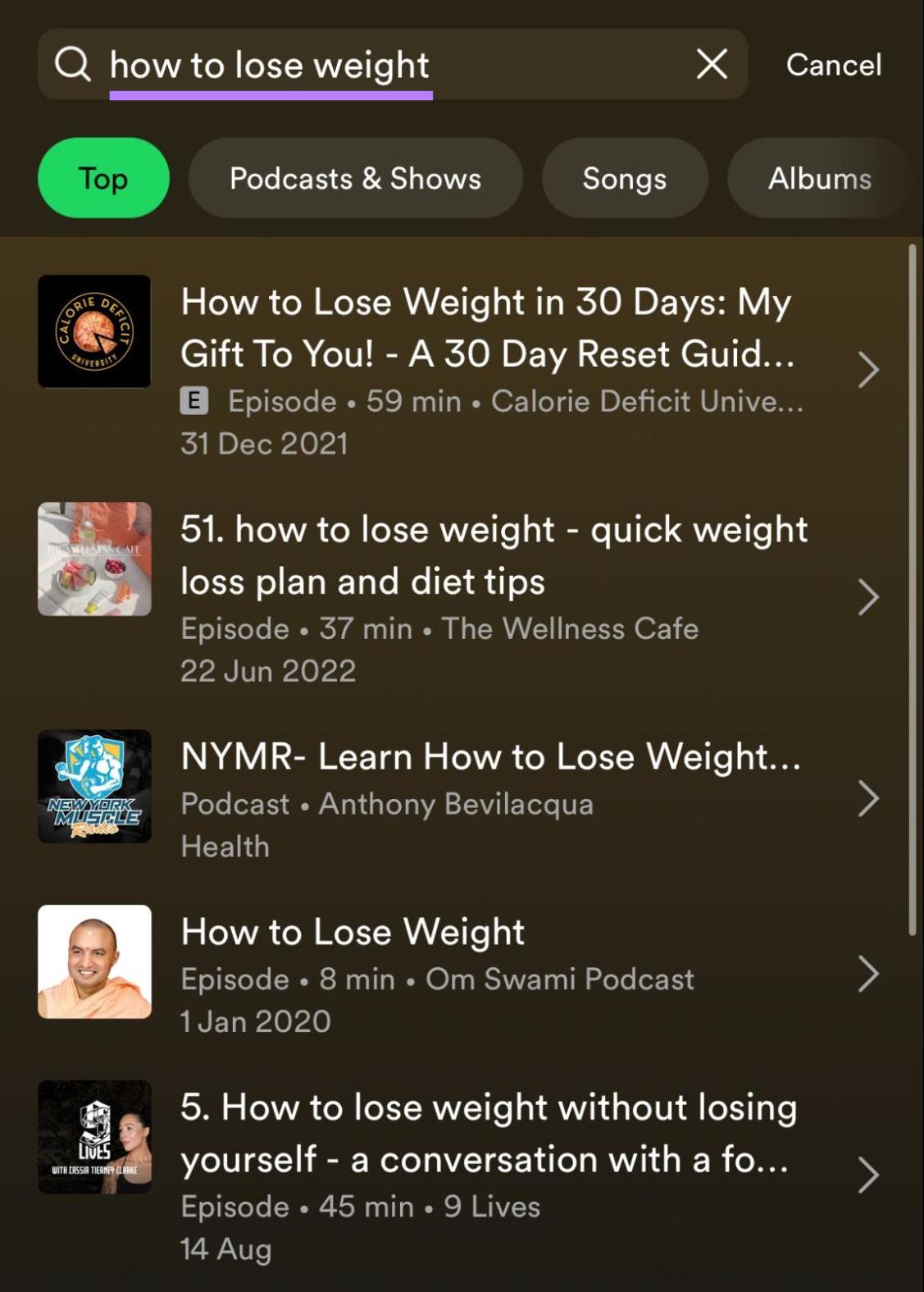
Task: Tap the Om Swami Podcast photo
Action: click(94, 961)
